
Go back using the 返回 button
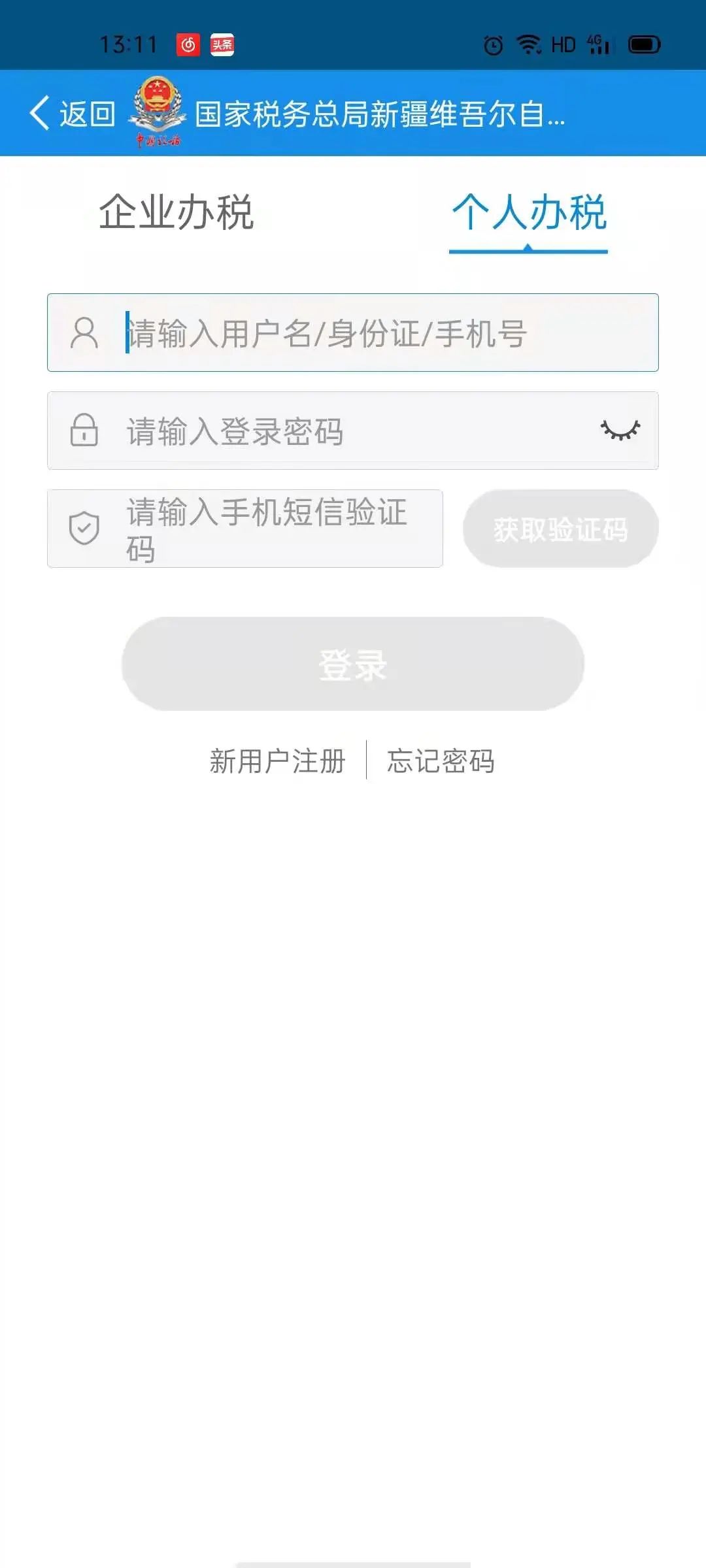(x=72, y=114)
